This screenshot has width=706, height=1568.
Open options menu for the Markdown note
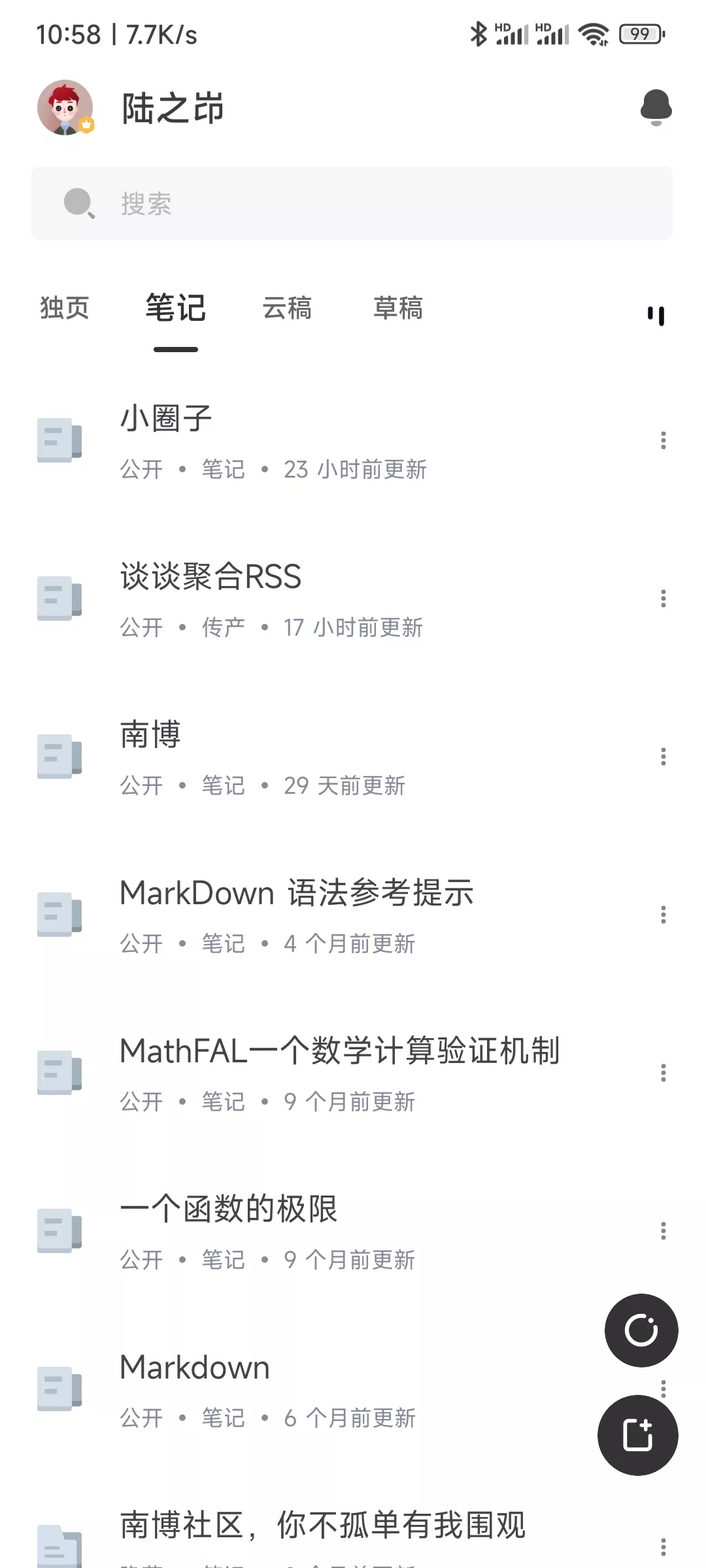[663, 1390]
